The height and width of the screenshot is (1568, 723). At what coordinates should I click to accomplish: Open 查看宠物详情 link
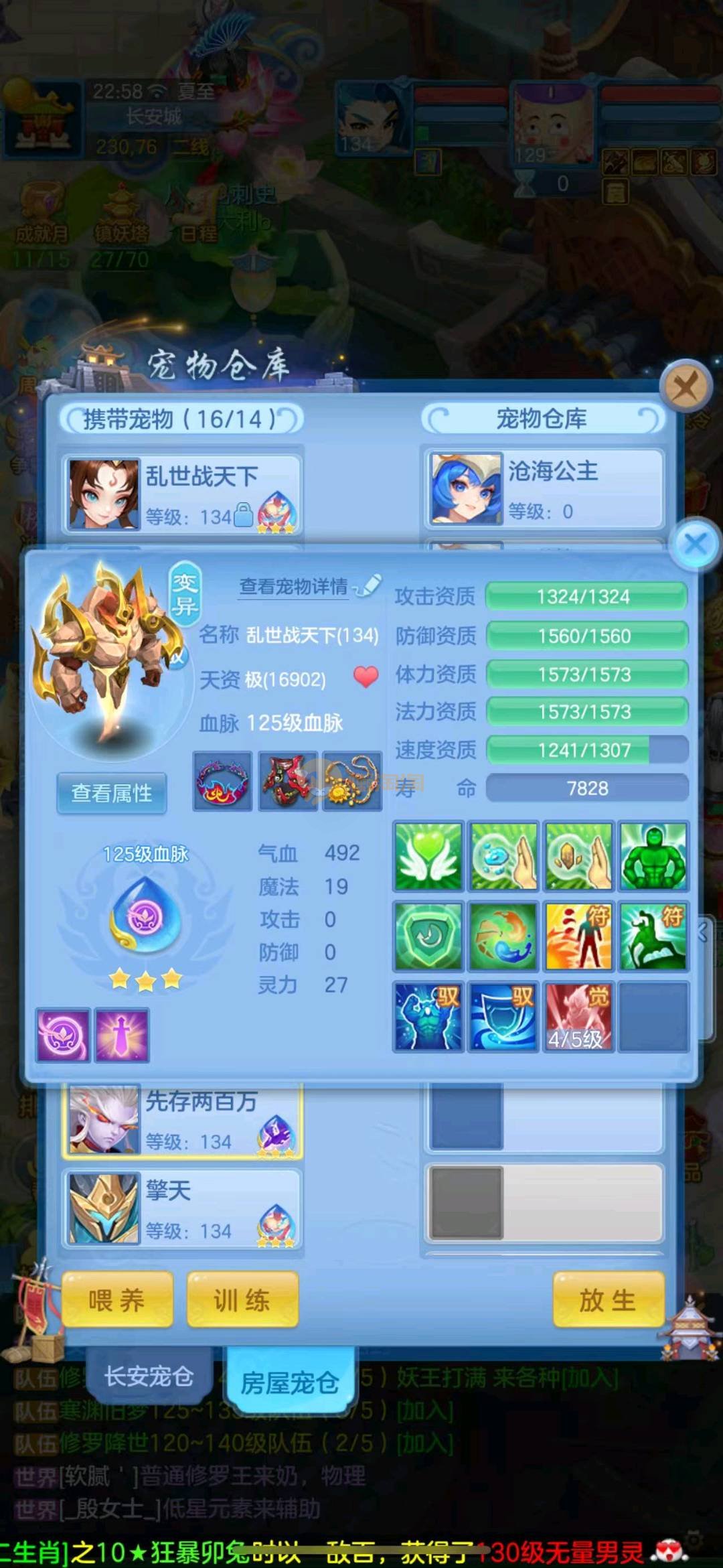[294, 587]
